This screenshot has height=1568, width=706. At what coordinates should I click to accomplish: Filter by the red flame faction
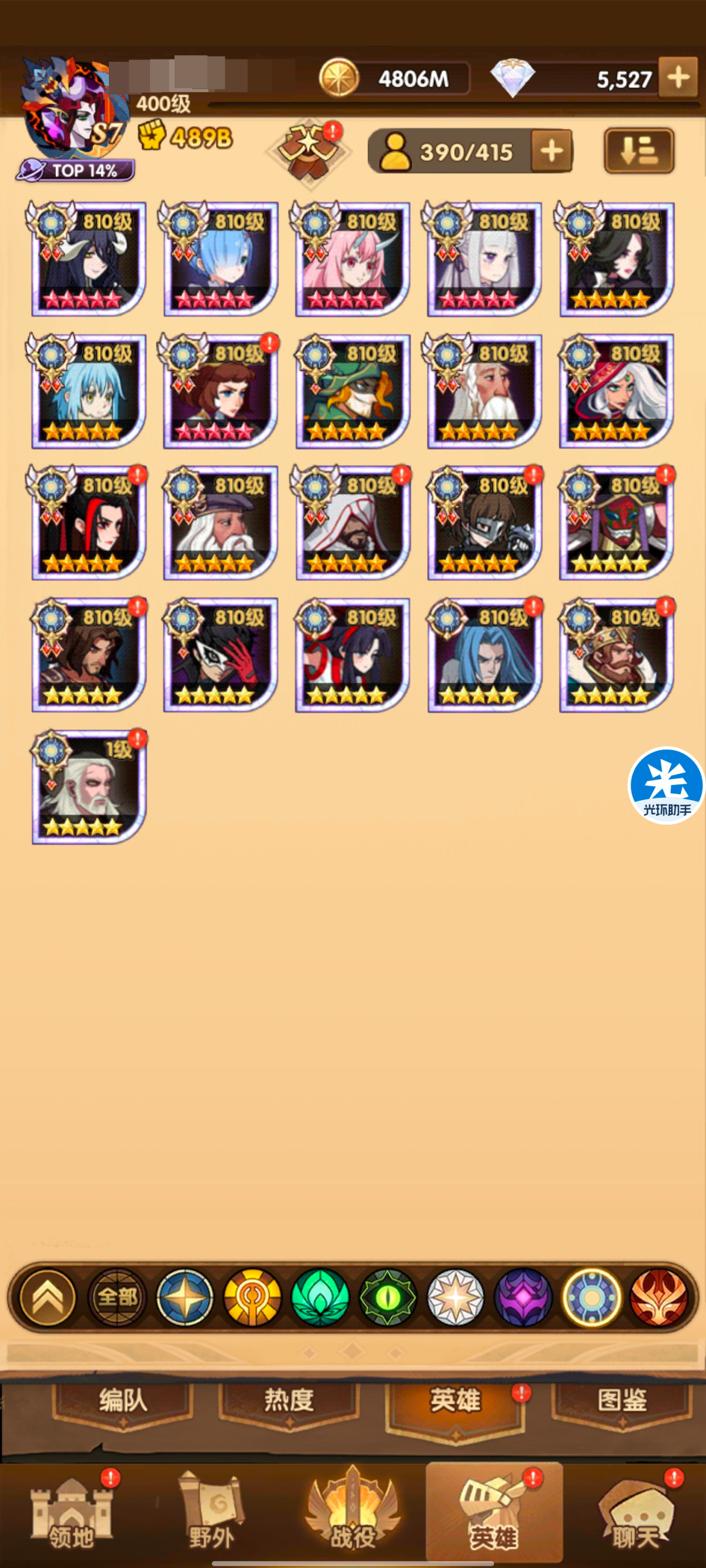click(x=658, y=1296)
